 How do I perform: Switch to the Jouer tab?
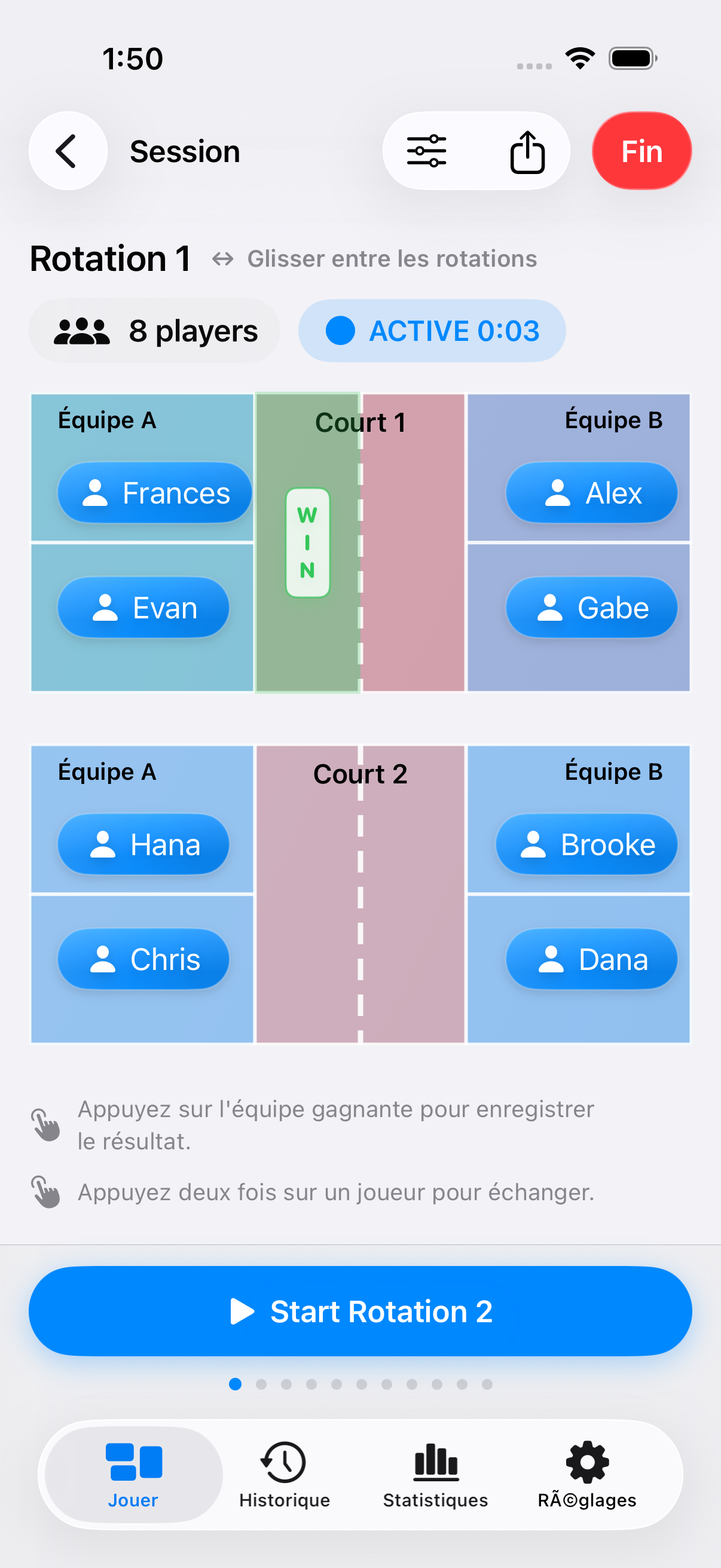tap(133, 1474)
